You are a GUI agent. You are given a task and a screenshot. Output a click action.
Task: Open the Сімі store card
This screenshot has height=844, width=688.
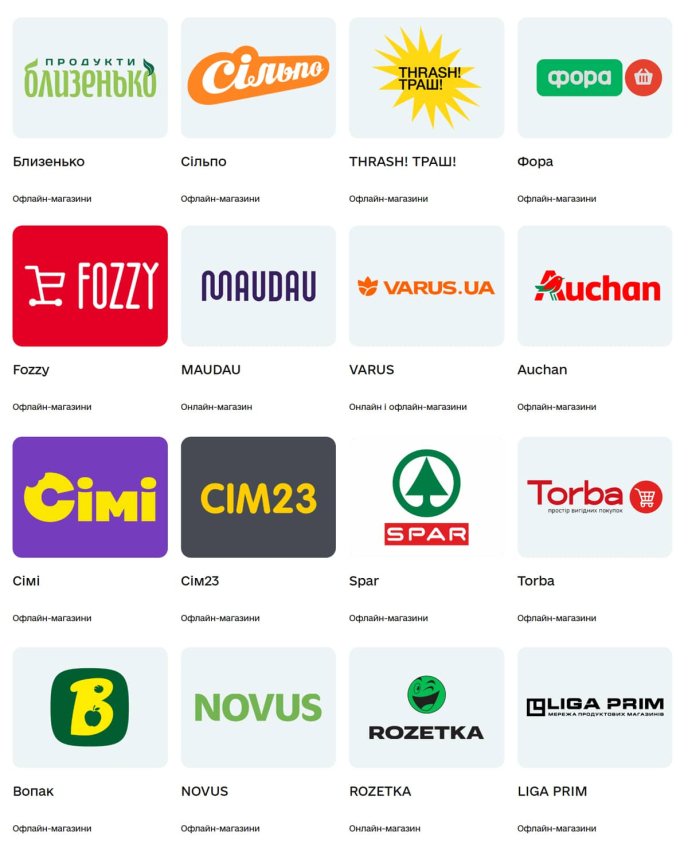click(x=90, y=497)
